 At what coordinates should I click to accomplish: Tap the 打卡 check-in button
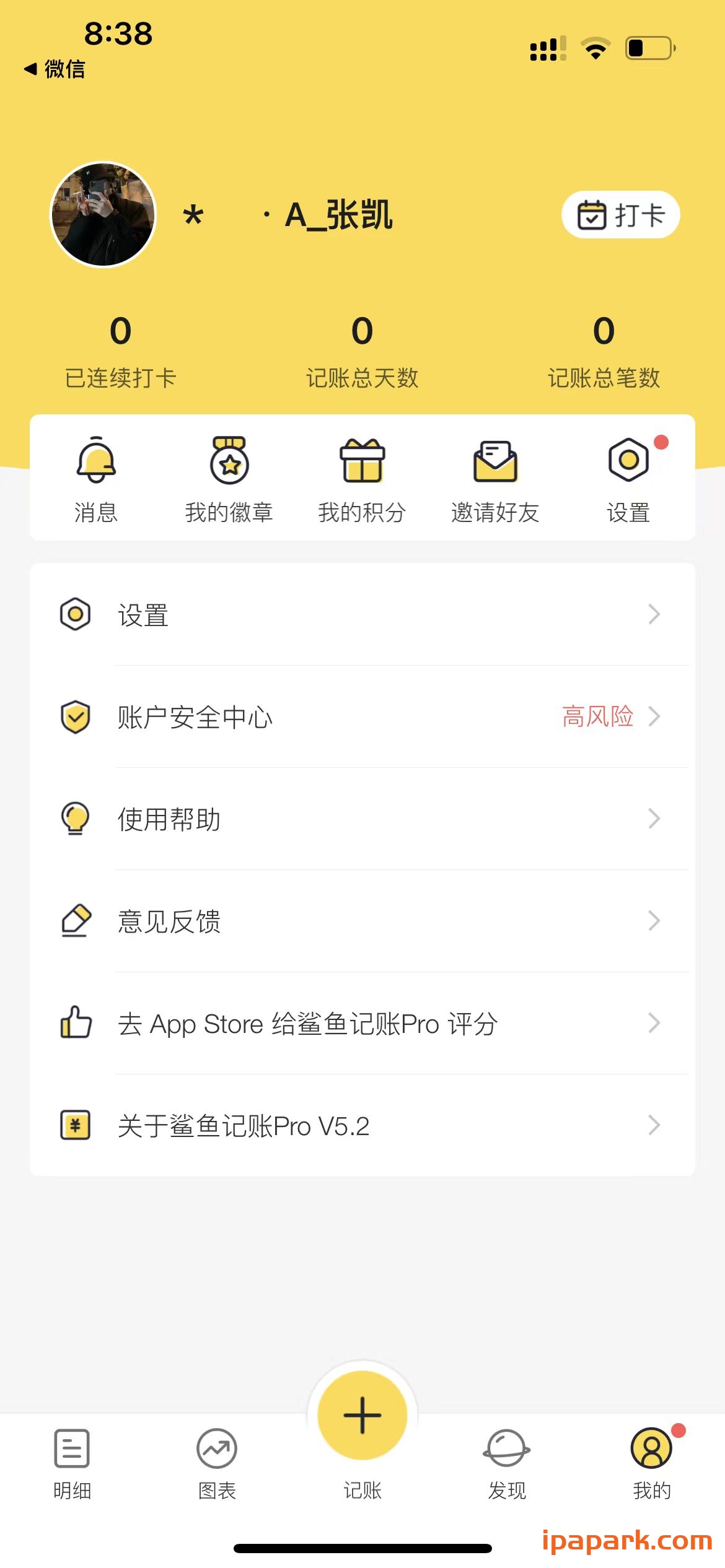coord(621,215)
